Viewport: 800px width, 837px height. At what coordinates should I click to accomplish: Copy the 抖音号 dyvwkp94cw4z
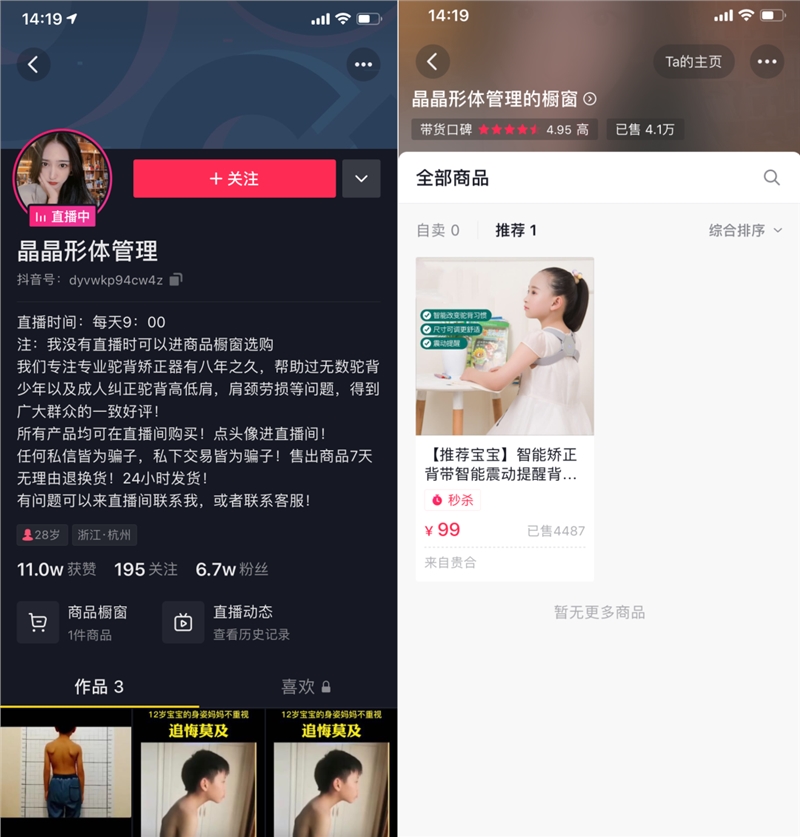coord(176,279)
